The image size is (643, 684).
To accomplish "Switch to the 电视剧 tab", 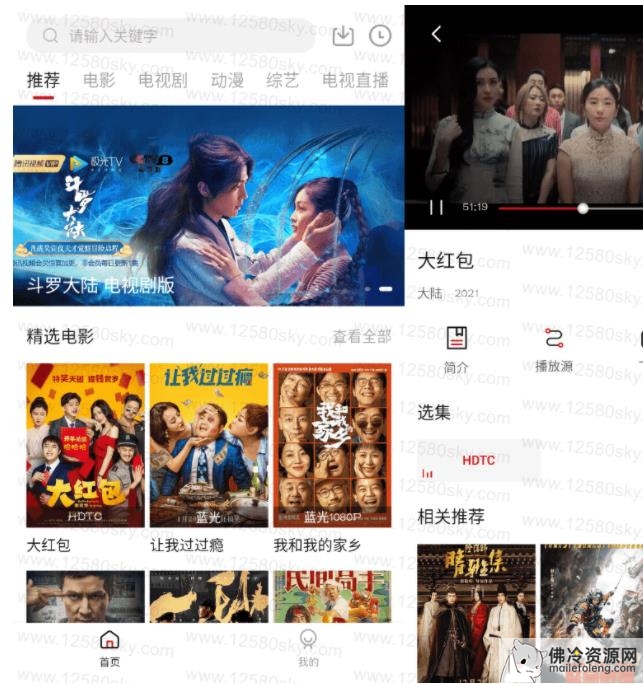I will [163, 80].
